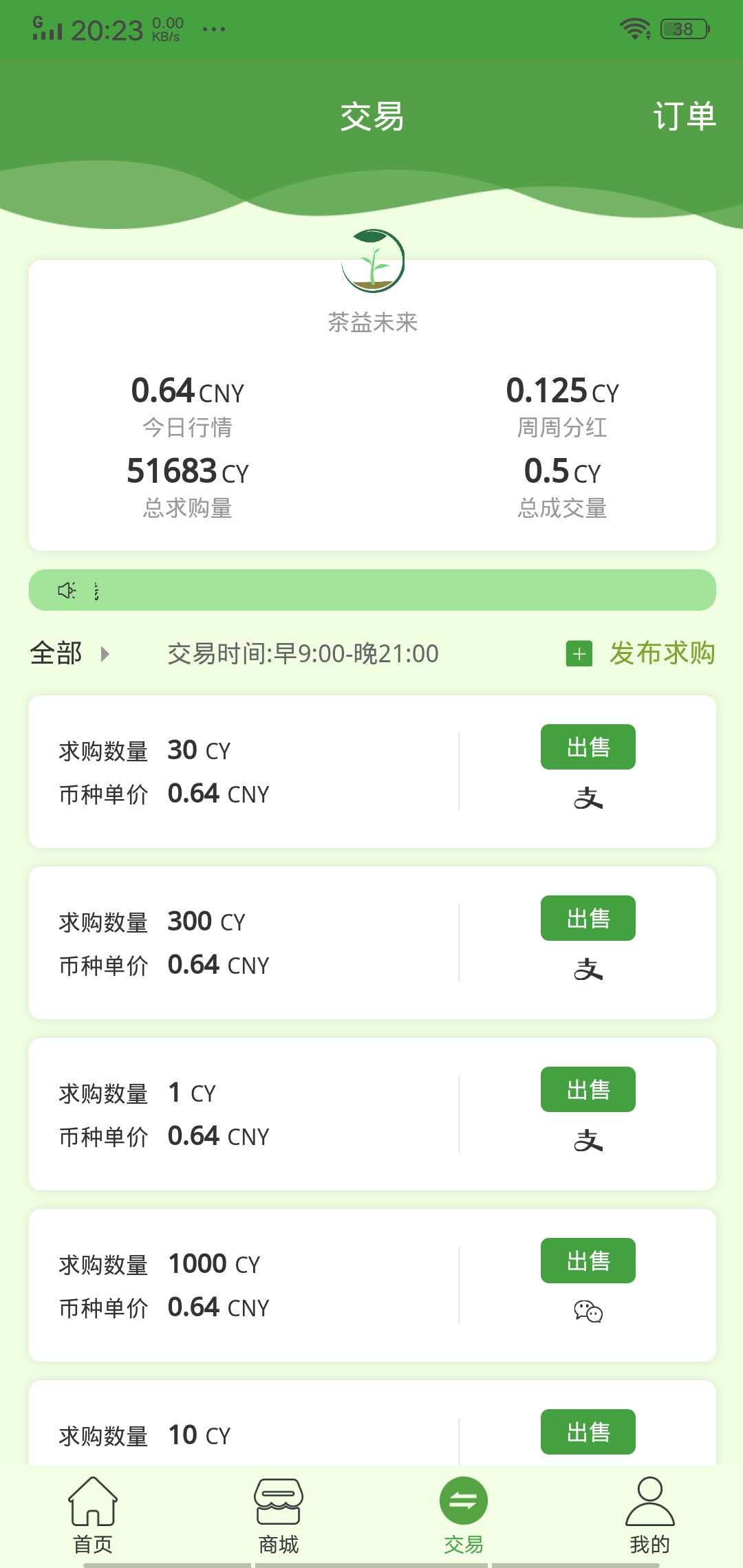
Task: Select the 交易 title tab
Action: point(371,116)
